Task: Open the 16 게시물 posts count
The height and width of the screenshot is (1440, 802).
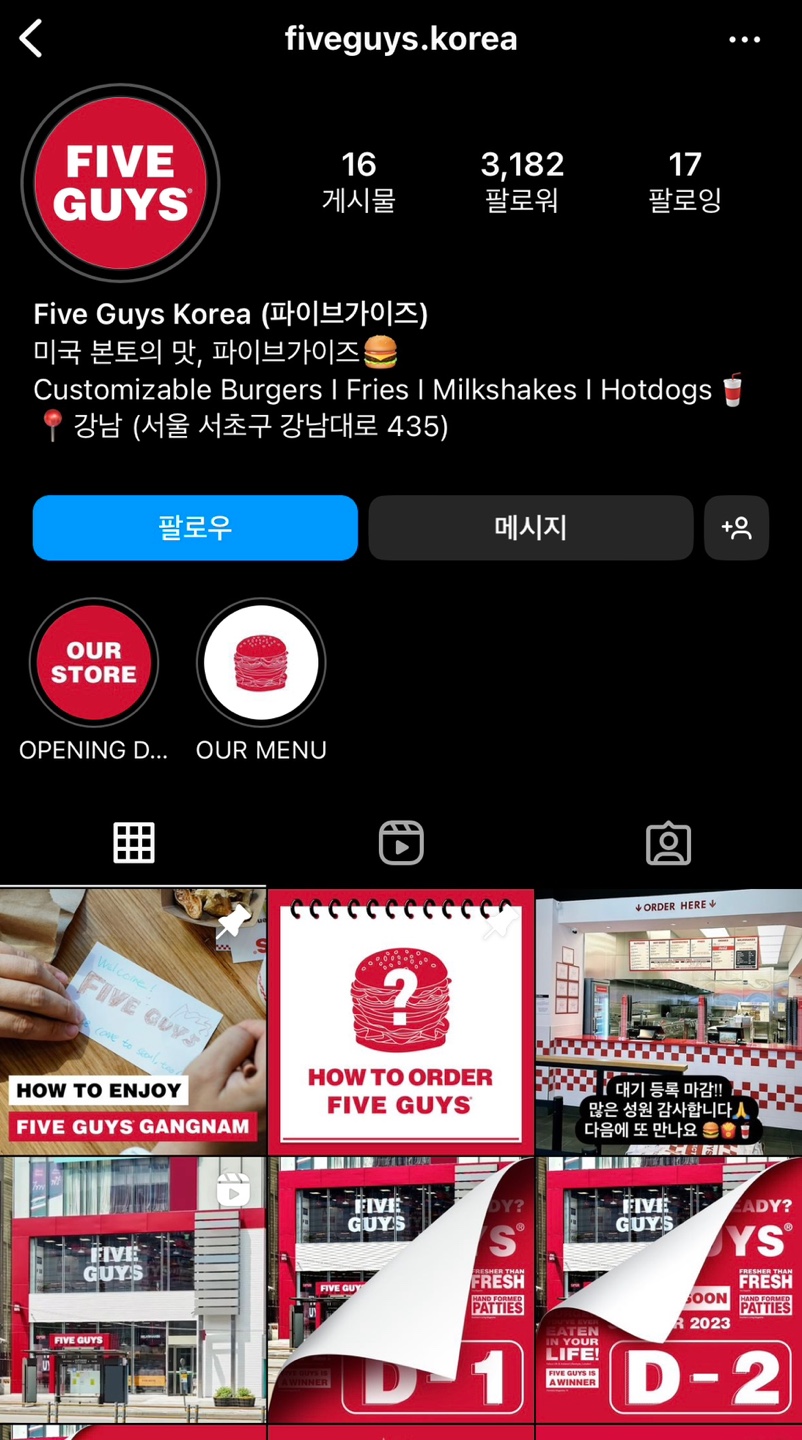Action: point(359,181)
